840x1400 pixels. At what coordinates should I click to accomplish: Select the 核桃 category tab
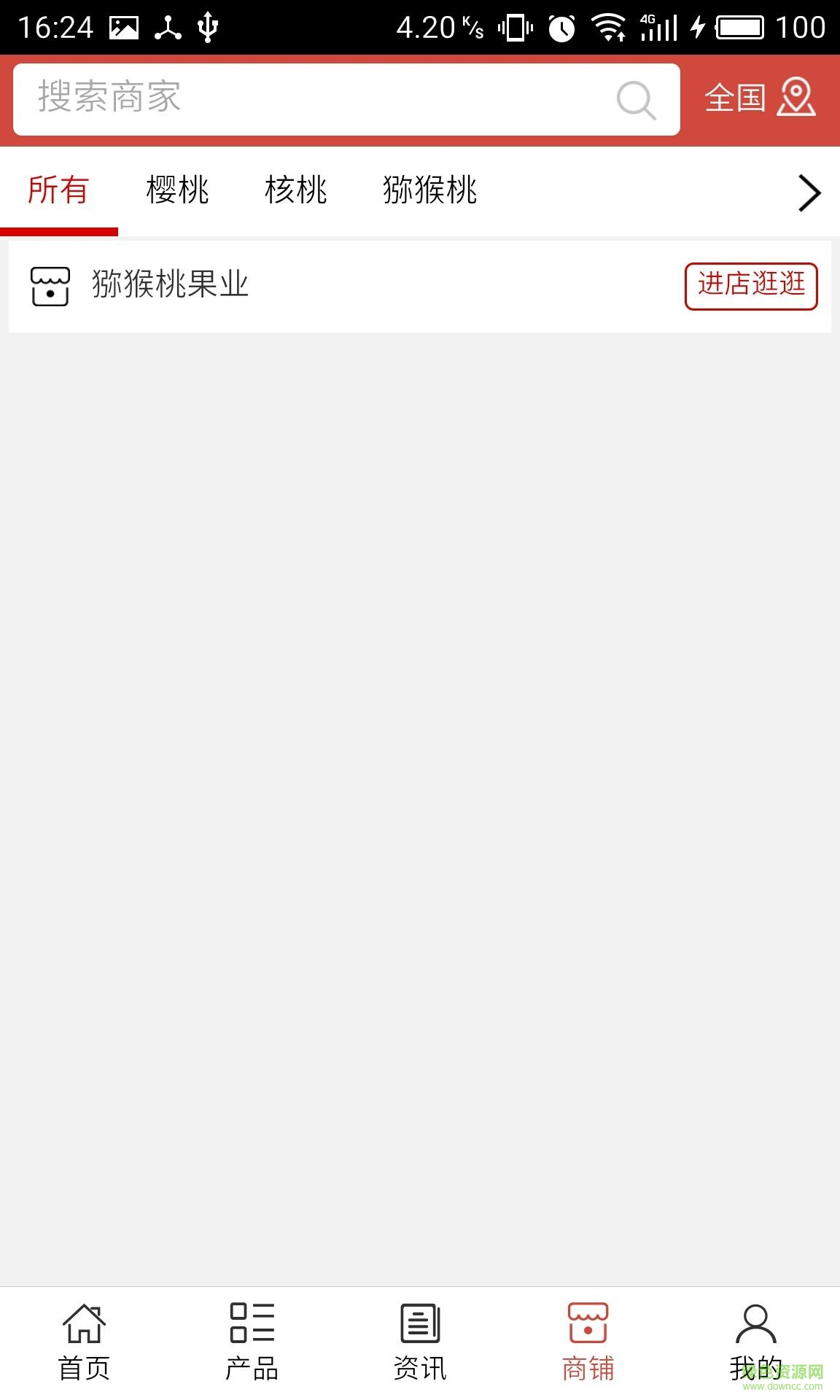coord(295,190)
